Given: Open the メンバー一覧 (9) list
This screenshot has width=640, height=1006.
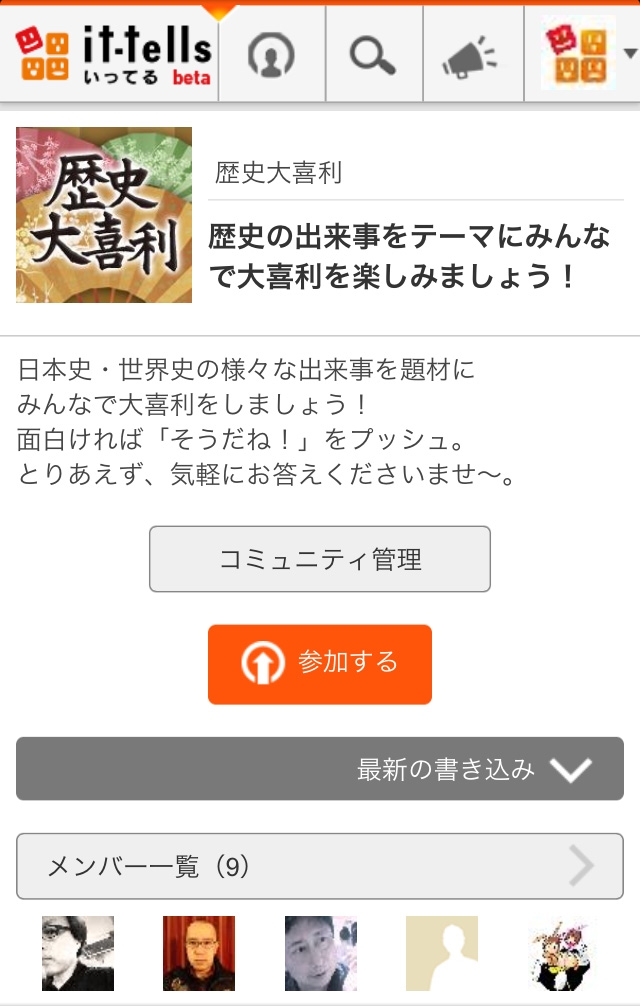Looking at the screenshot, I should pos(320,866).
